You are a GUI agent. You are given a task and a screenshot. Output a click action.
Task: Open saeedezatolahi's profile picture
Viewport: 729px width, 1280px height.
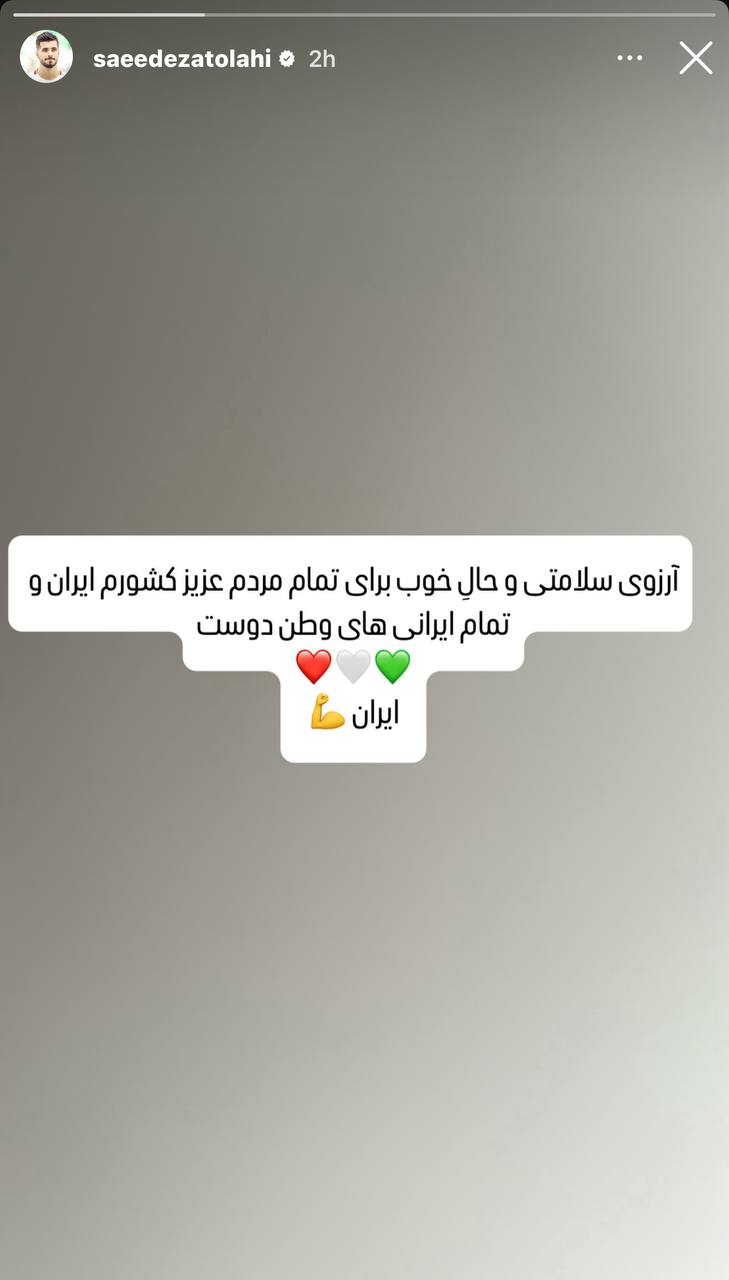(x=46, y=57)
